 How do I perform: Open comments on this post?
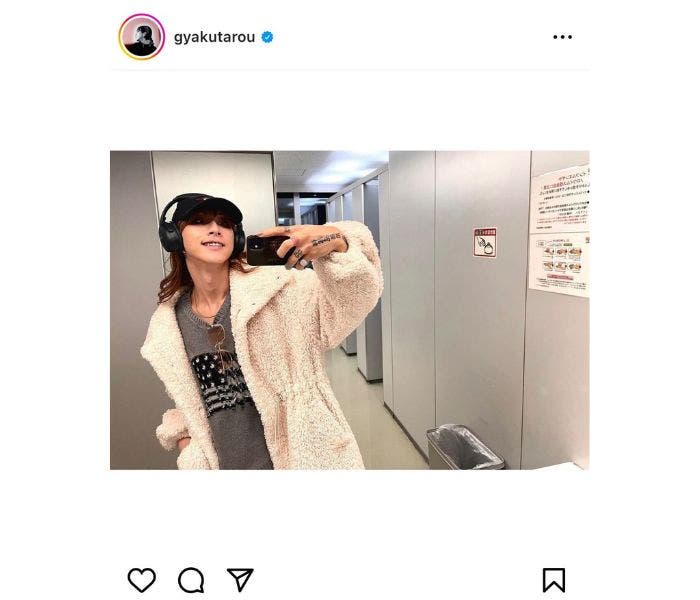pyautogui.click(x=191, y=580)
